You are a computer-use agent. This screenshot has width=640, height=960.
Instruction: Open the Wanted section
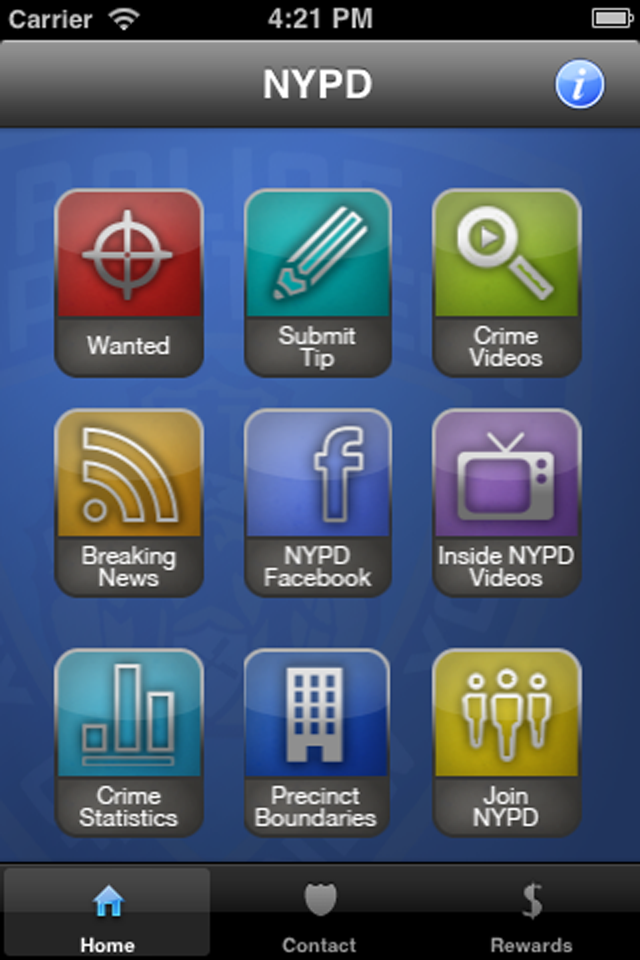(x=129, y=283)
